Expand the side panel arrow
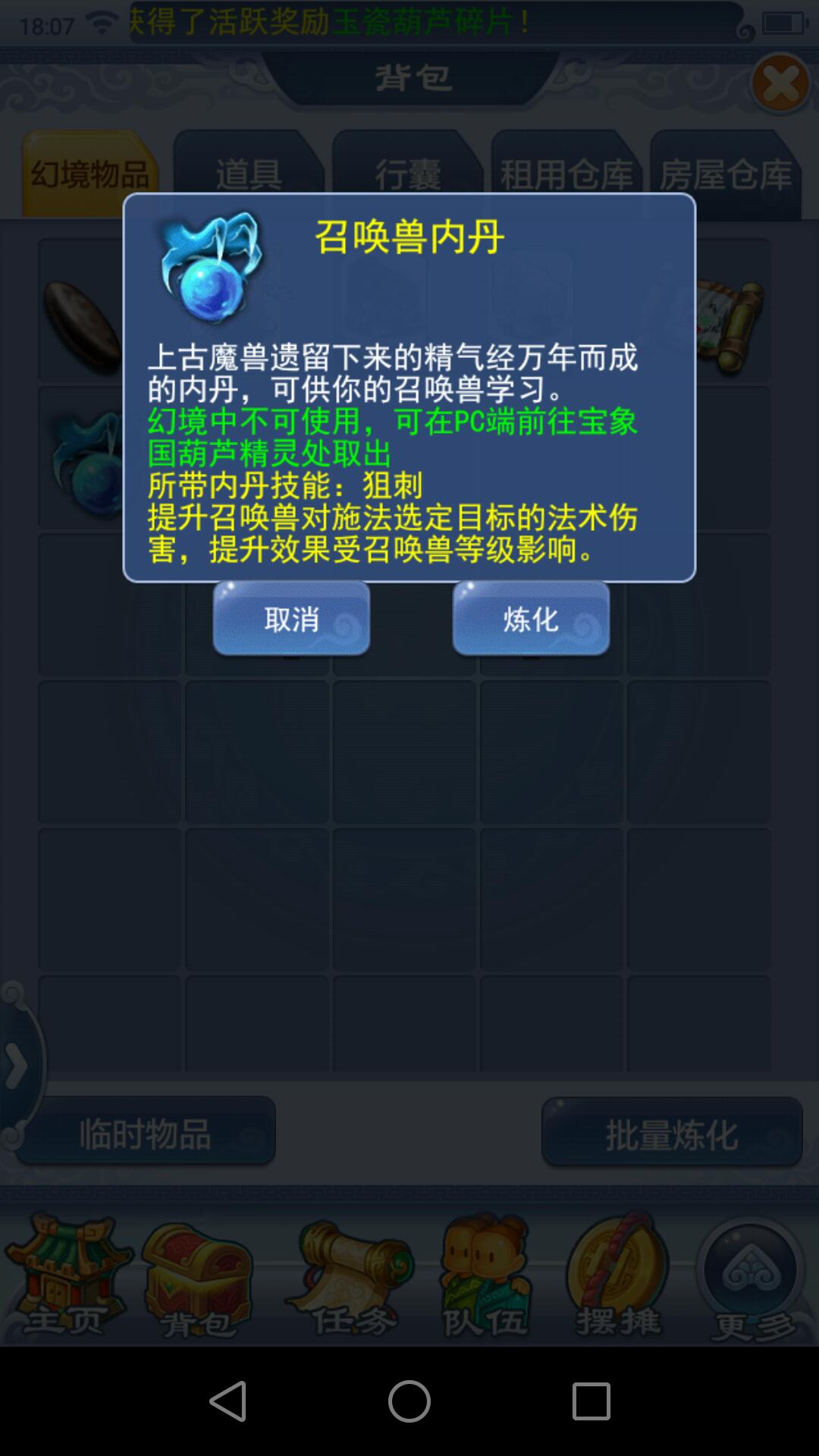This screenshot has height=1456, width=819. 15,1065
